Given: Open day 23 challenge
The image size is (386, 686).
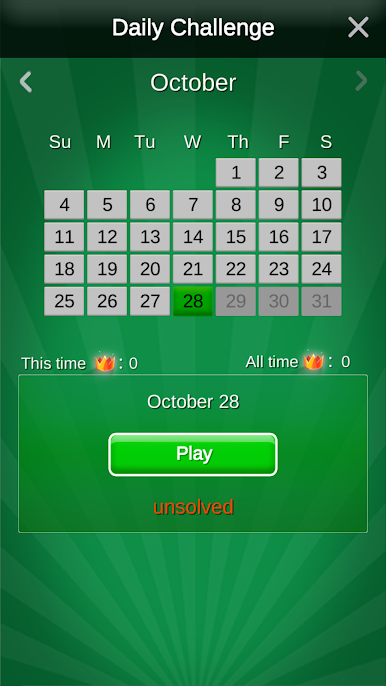Looking at the screenshot, I should pos(279,269).
